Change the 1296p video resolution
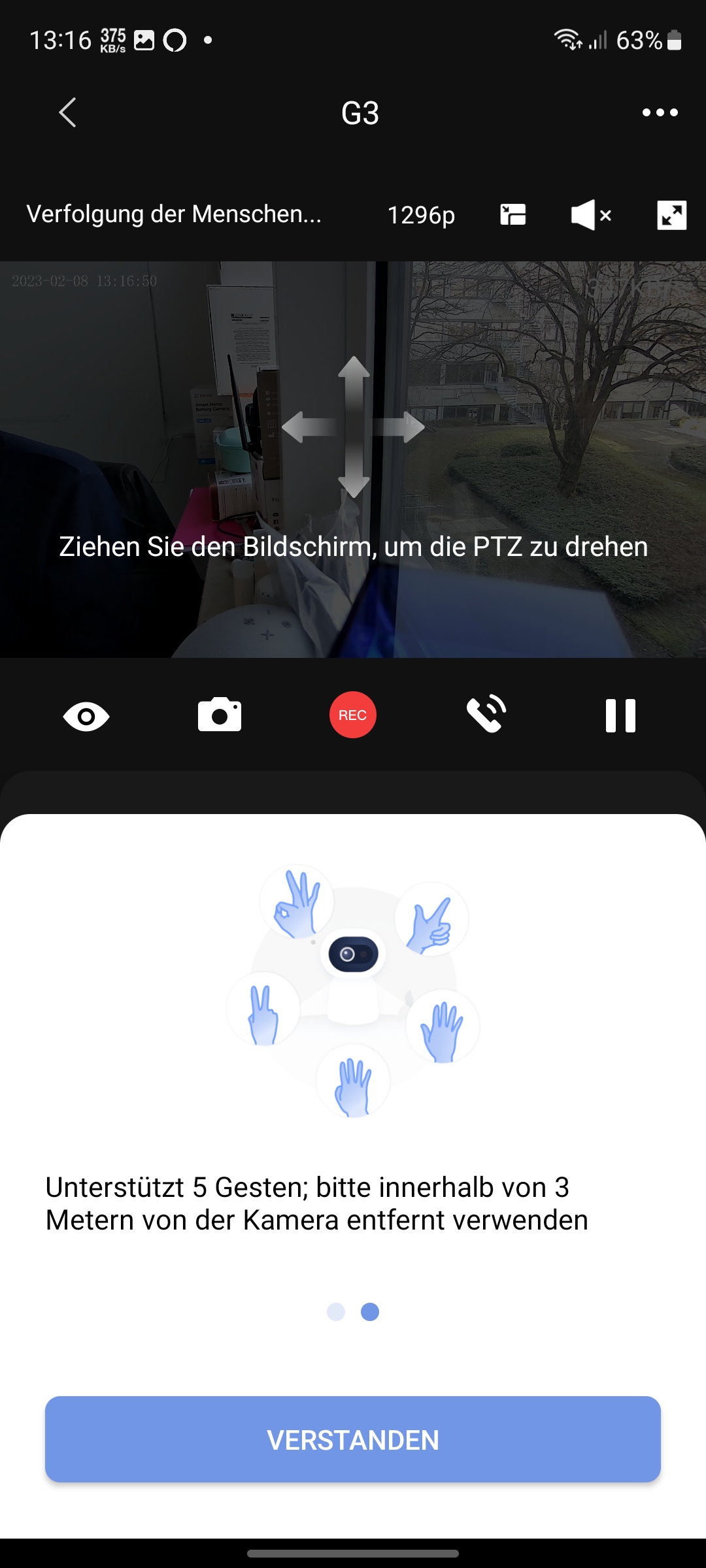Image resolution: width=706 pixels, height=1568 pixels. click(421, 215)
